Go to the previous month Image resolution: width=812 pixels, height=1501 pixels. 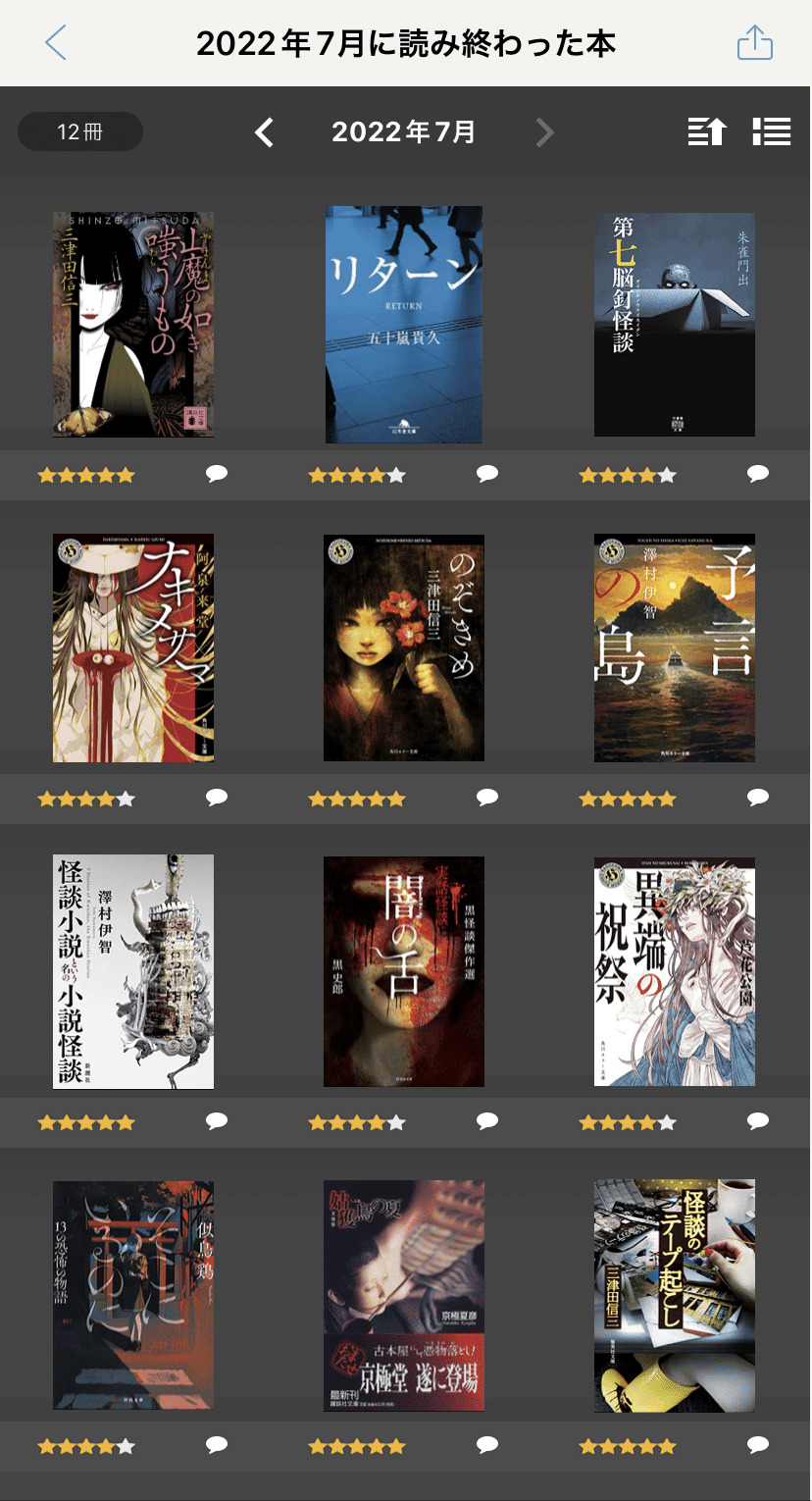[264, 132]
